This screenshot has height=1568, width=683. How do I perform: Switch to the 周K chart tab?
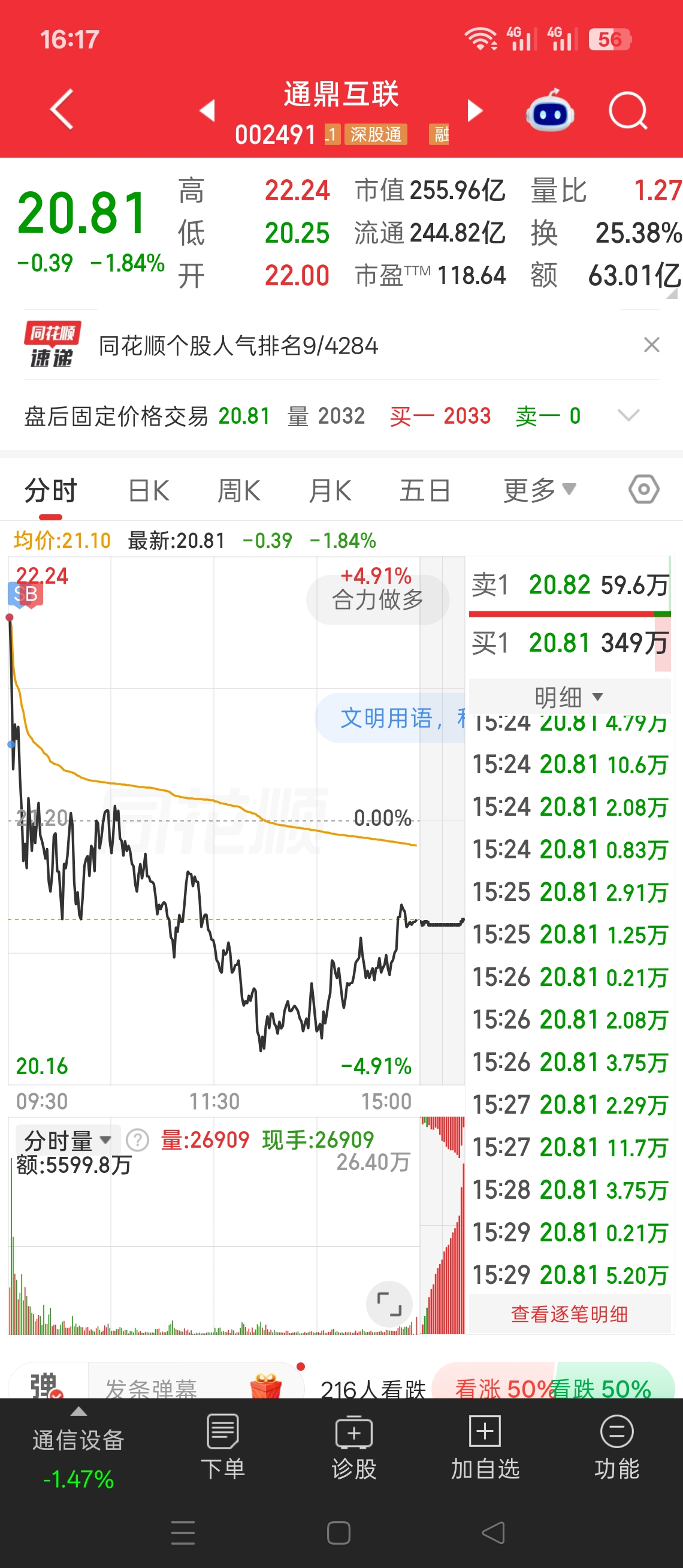[x=239, y=491]
